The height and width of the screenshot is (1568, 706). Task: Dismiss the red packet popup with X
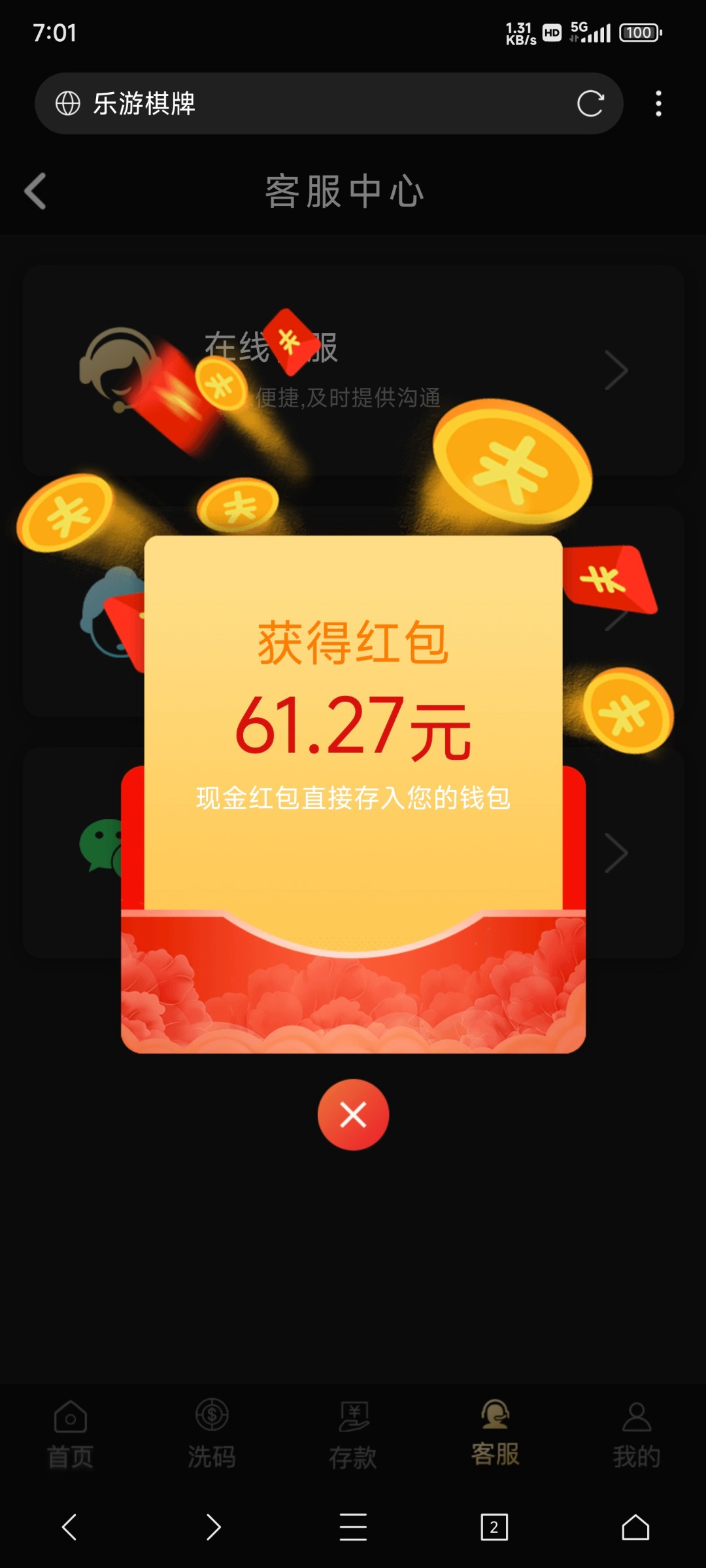(353, 1115)
